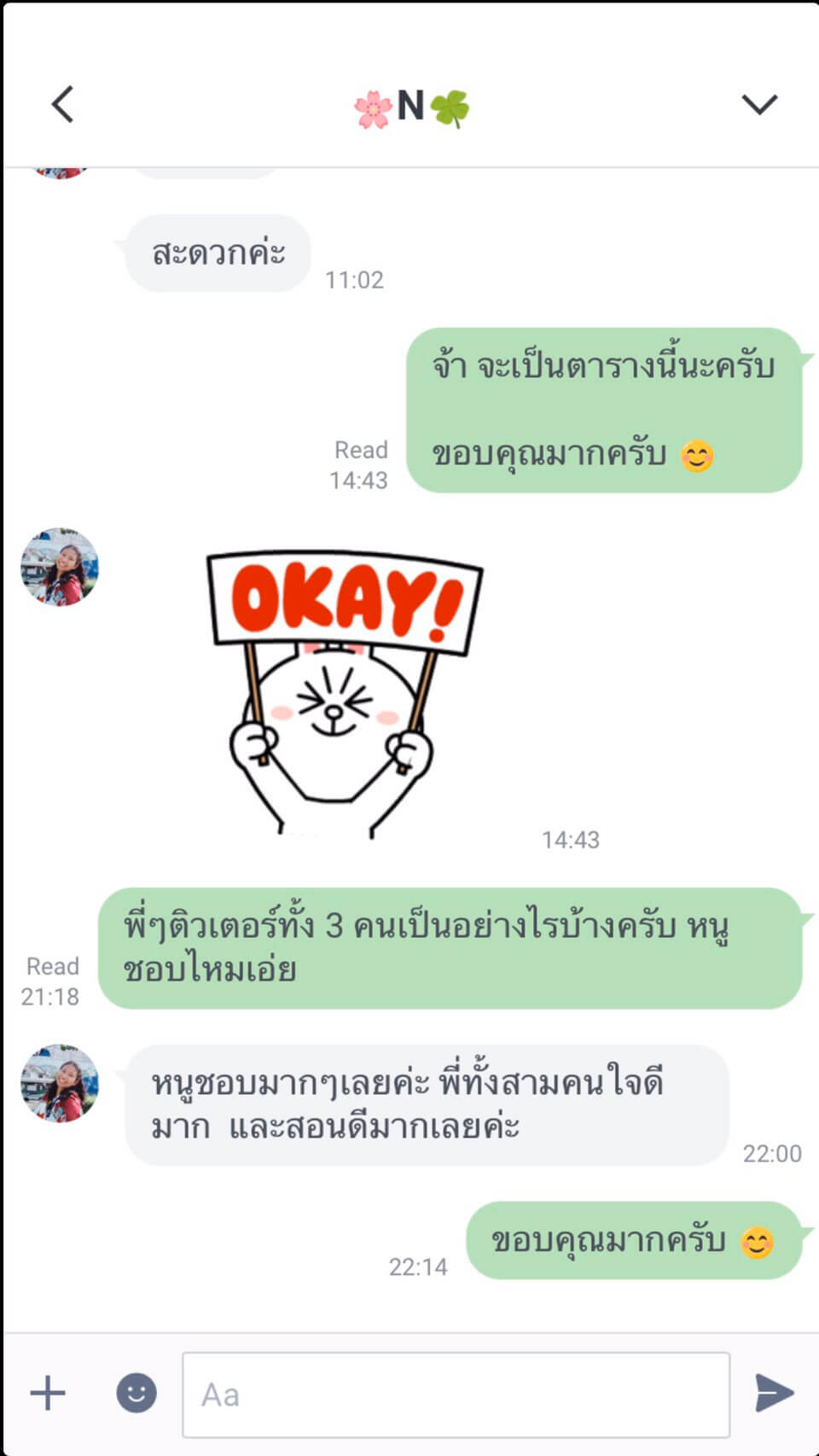The height and width of the screenshot is (1456, 819).
Task: Go back from this chat
Action: pos(62,105)
